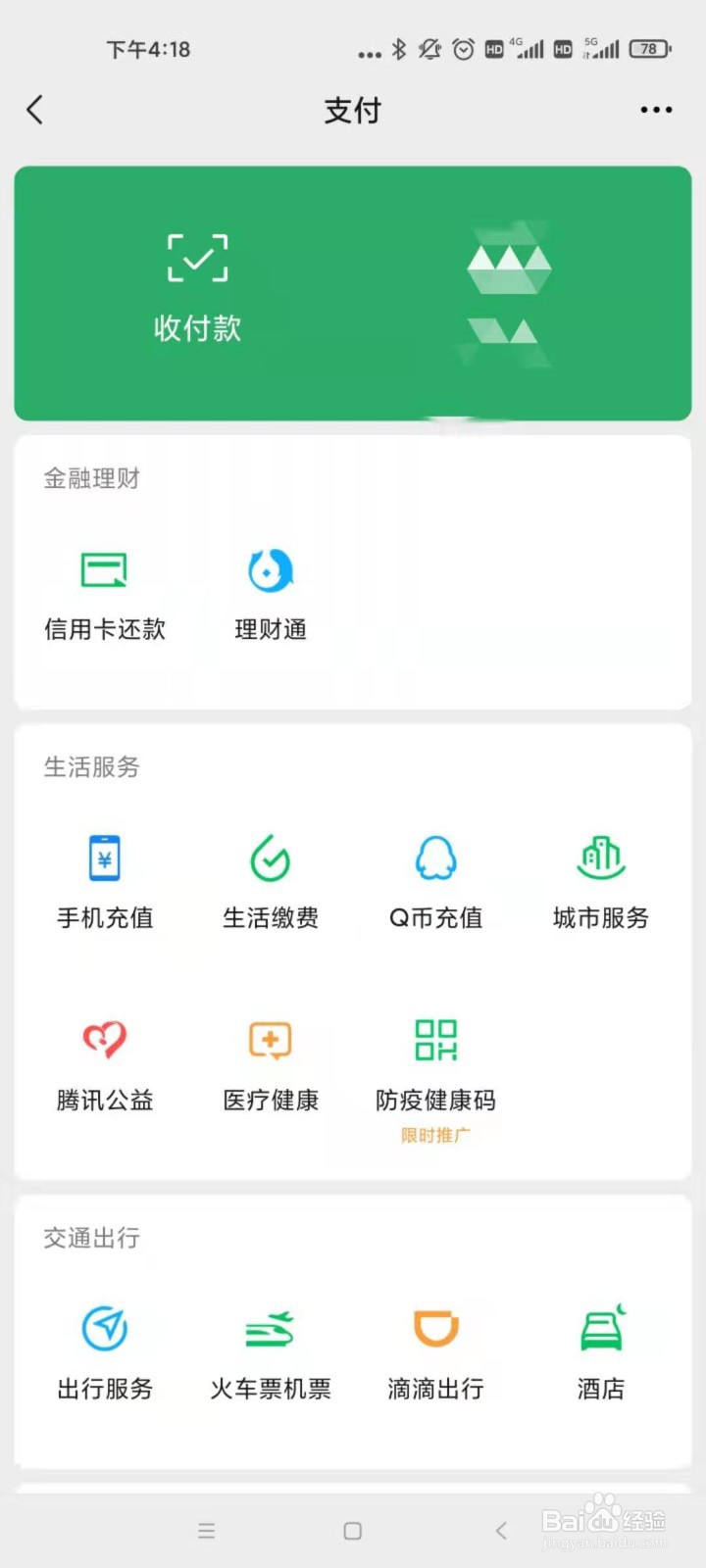706x1568 pixels.
Task: Open 理财通 wealth management
Action: [x=271, y=594]
